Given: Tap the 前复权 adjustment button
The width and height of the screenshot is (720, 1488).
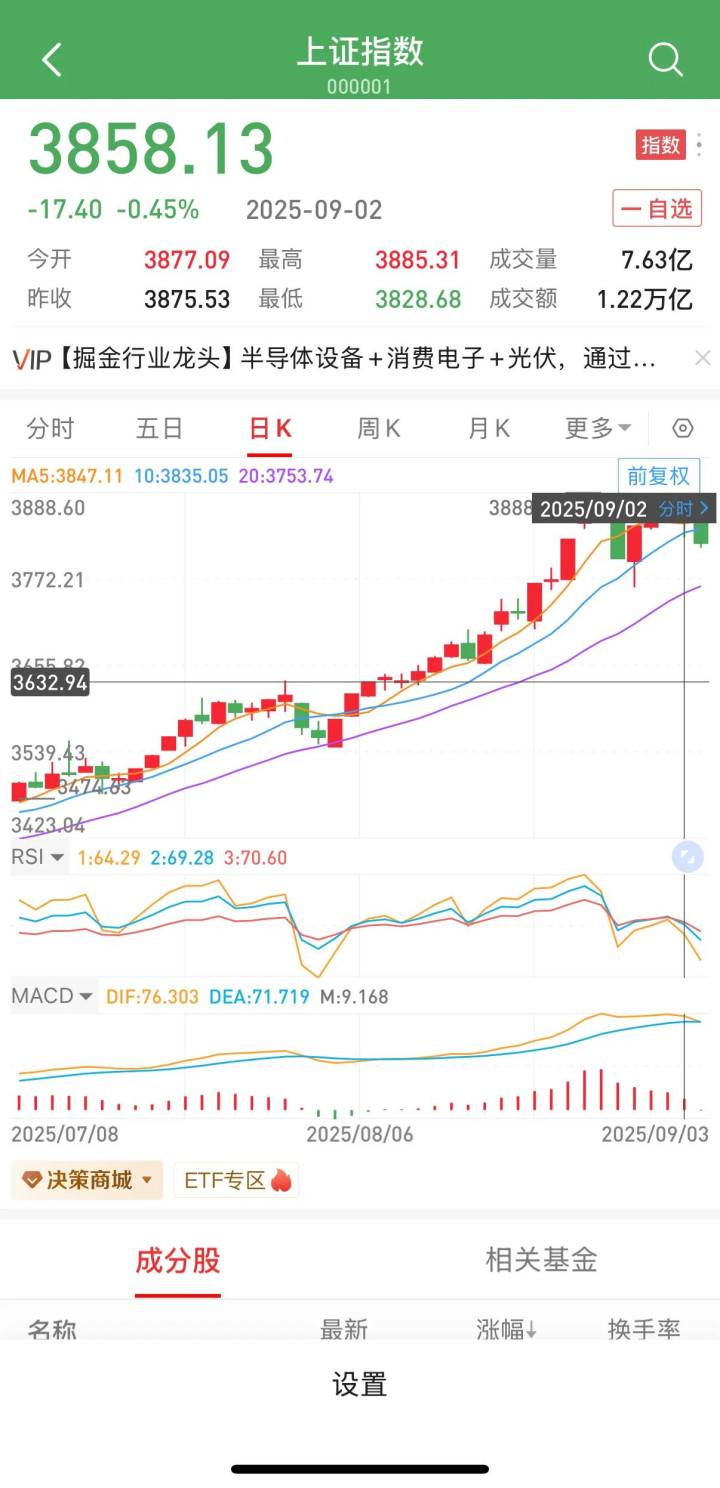Looking at the screenshot, I should [x=658, y=476].
